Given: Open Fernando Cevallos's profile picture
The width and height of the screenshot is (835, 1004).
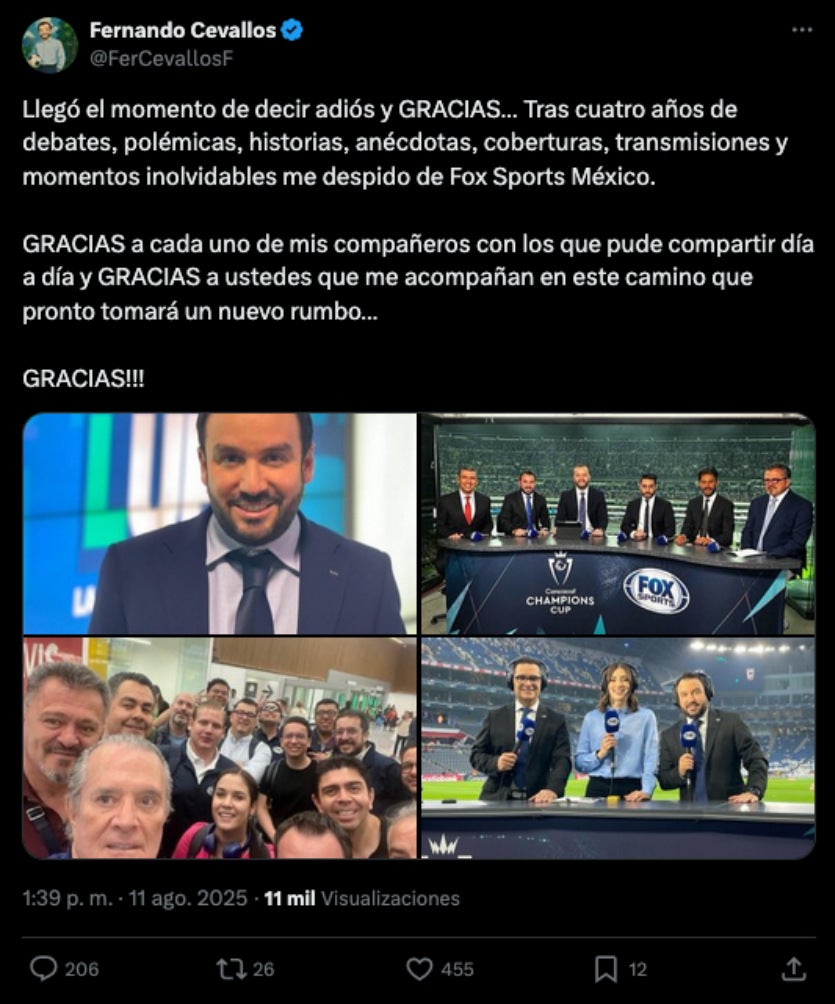Looking at the screenshot, I should (50, 45).
